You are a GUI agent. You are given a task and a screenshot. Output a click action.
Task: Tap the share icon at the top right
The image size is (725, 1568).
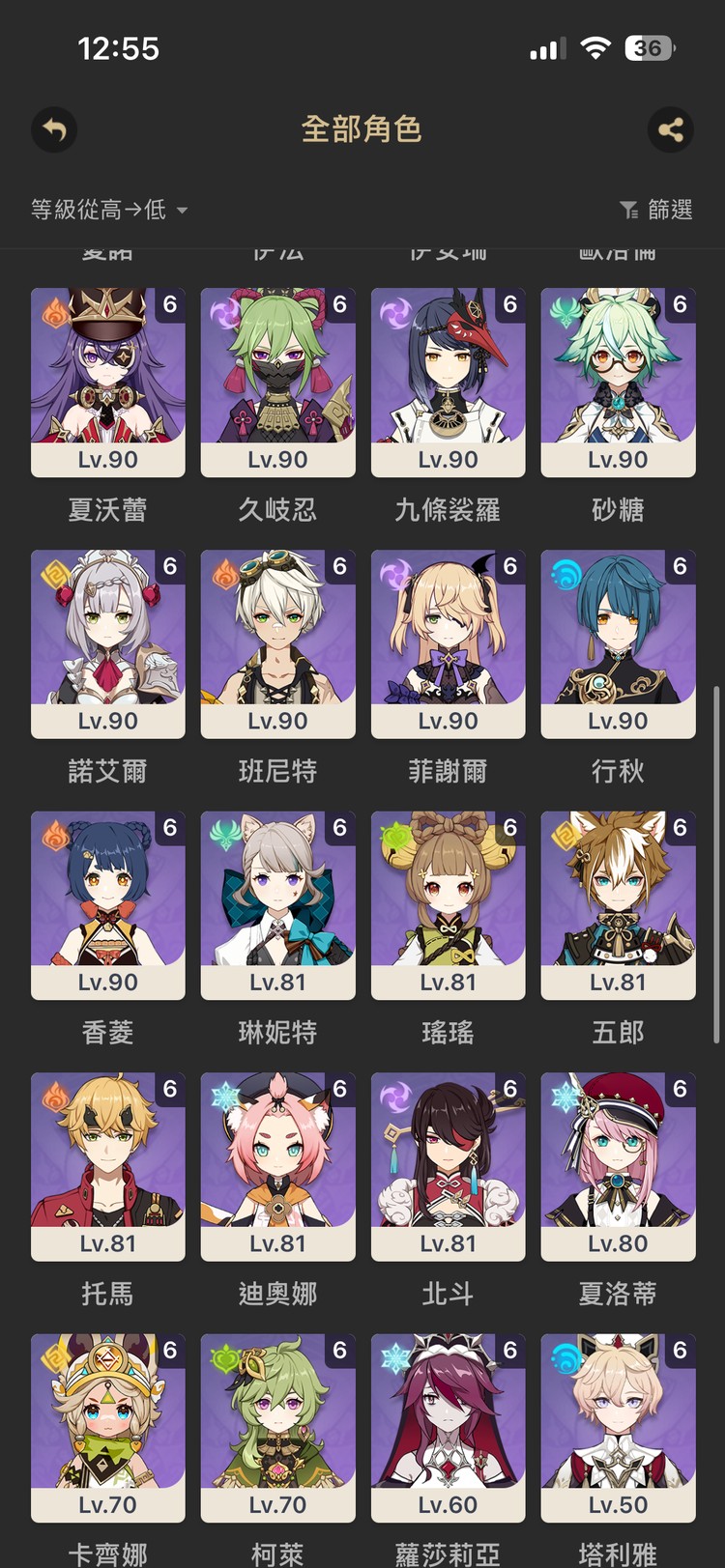[x=672, y=130]
